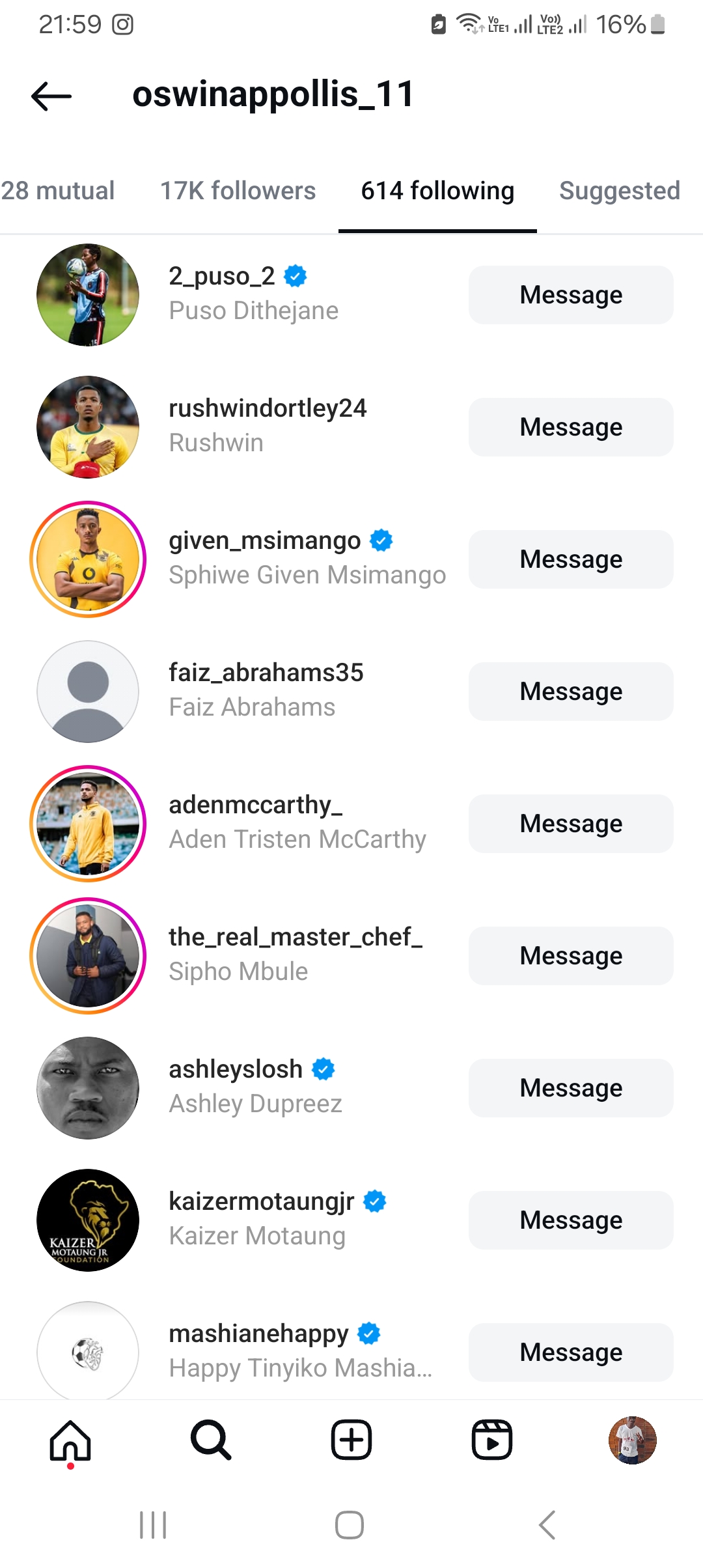Create a new post with plus icon
703x1568 pixels.
351,1440
